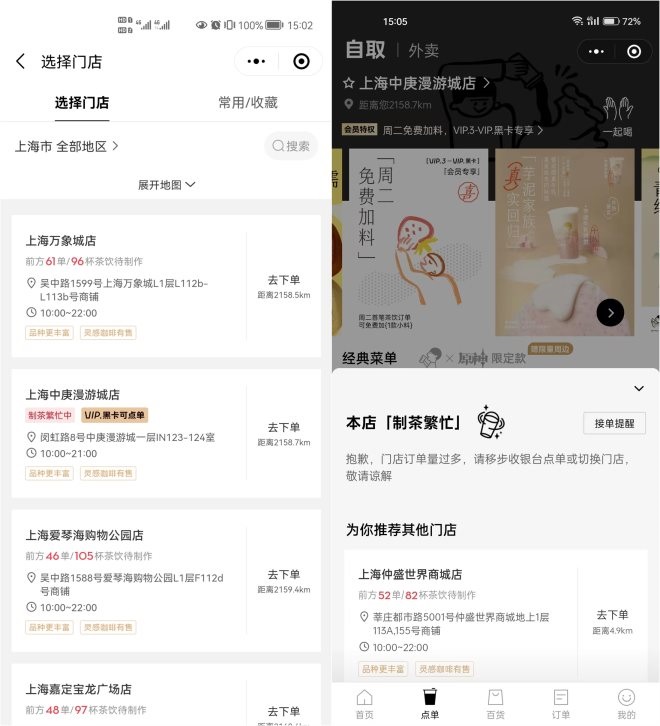Tap the 接单提醒 button
This screenshot has width=660, height=726.
[x=614, y=423]
